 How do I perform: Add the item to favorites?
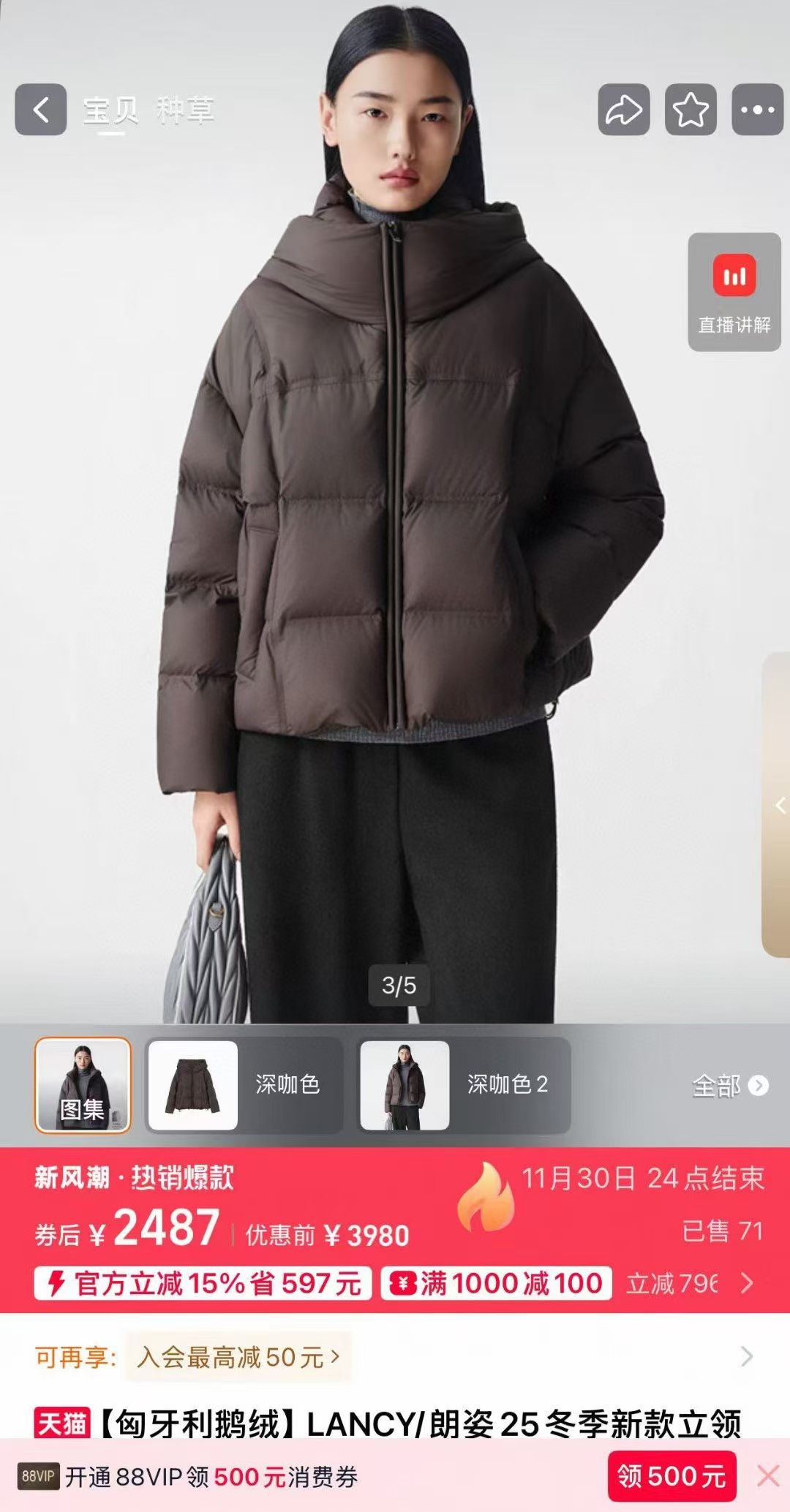tap(691, 110)
